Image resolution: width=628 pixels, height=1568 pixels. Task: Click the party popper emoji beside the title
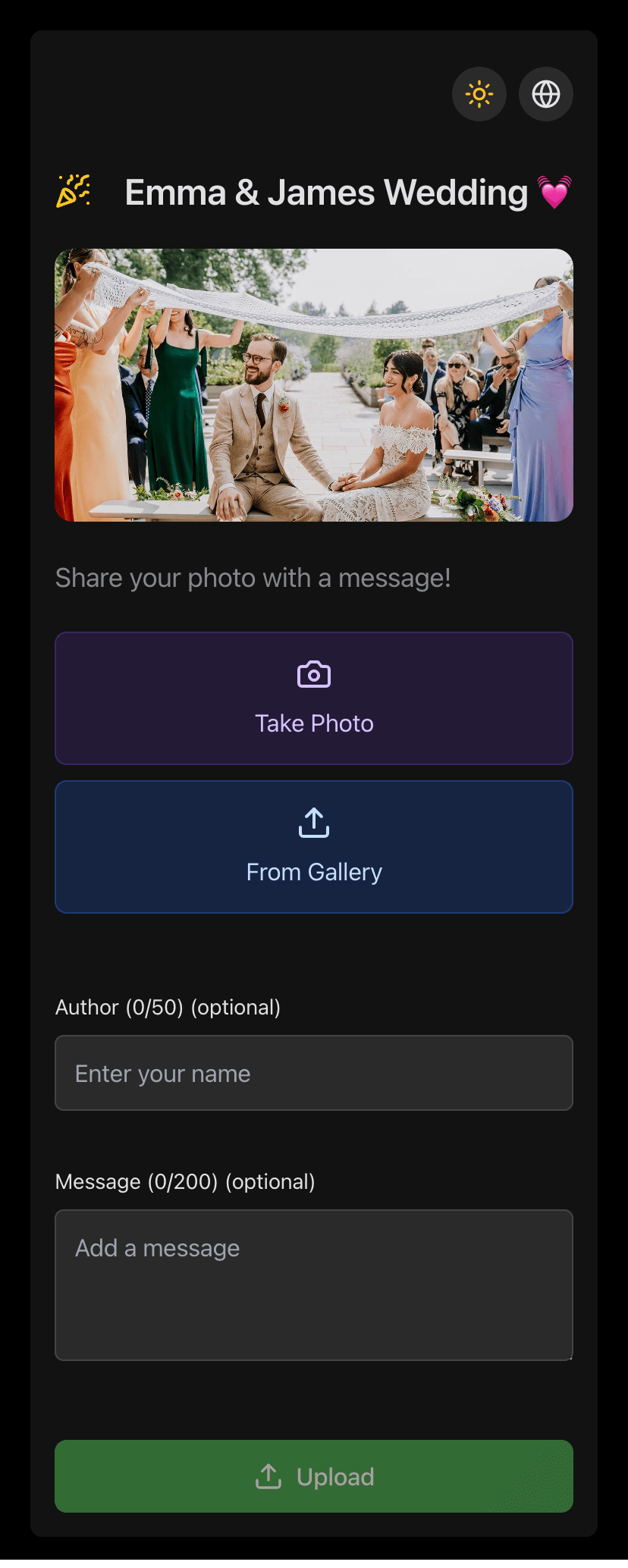click(74, 192)
